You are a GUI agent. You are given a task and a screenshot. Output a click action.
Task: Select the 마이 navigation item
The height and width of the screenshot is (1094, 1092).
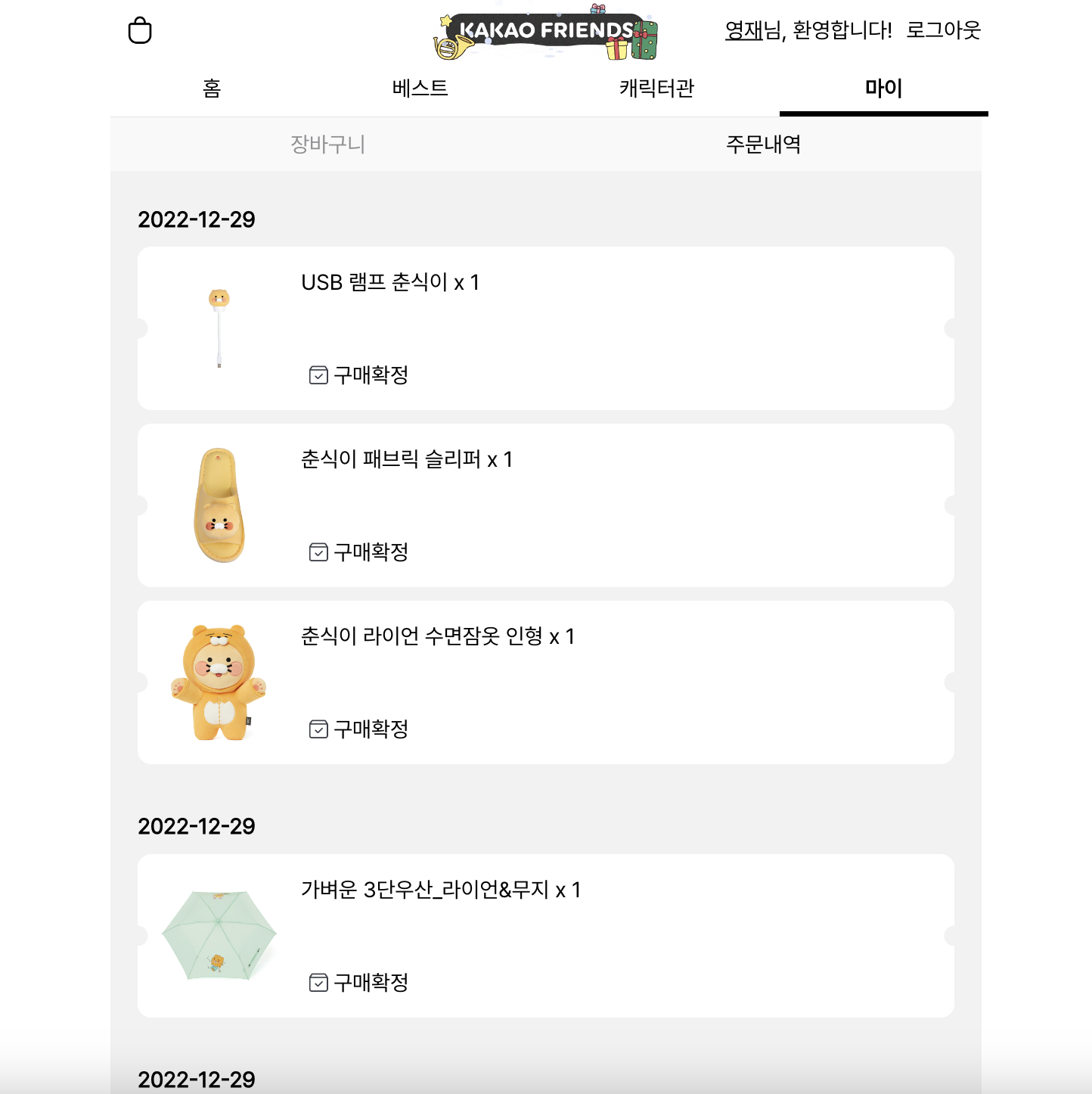883,89
